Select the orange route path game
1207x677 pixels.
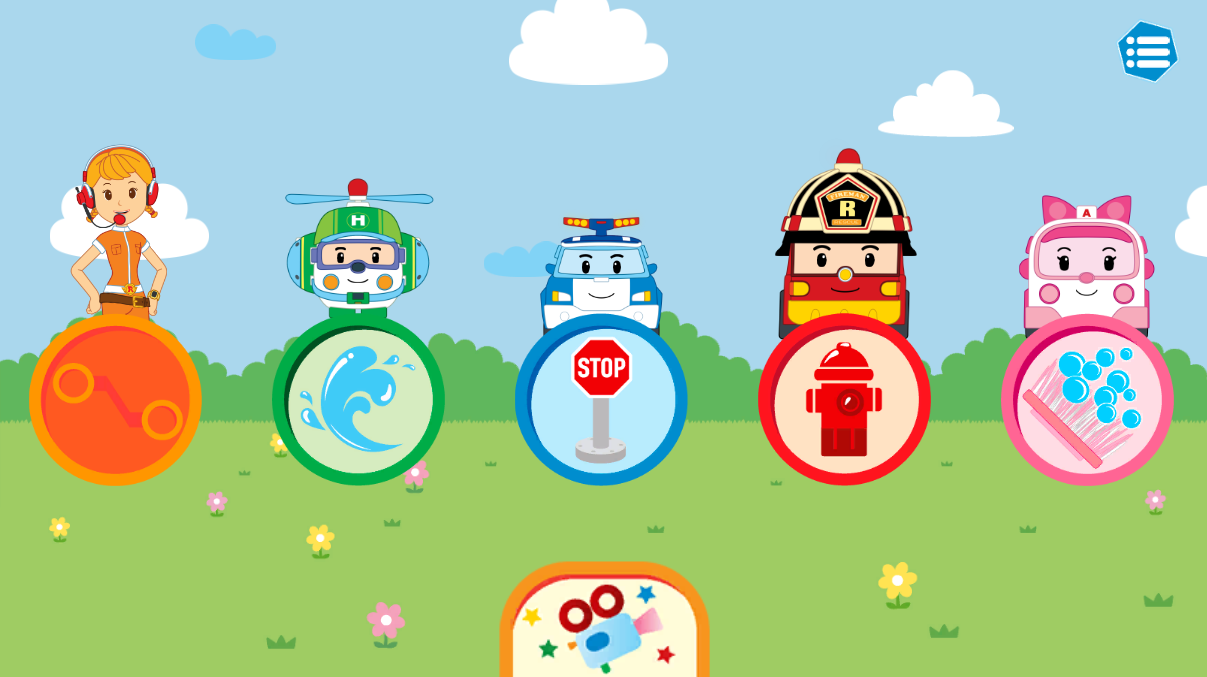pos(115,401)
